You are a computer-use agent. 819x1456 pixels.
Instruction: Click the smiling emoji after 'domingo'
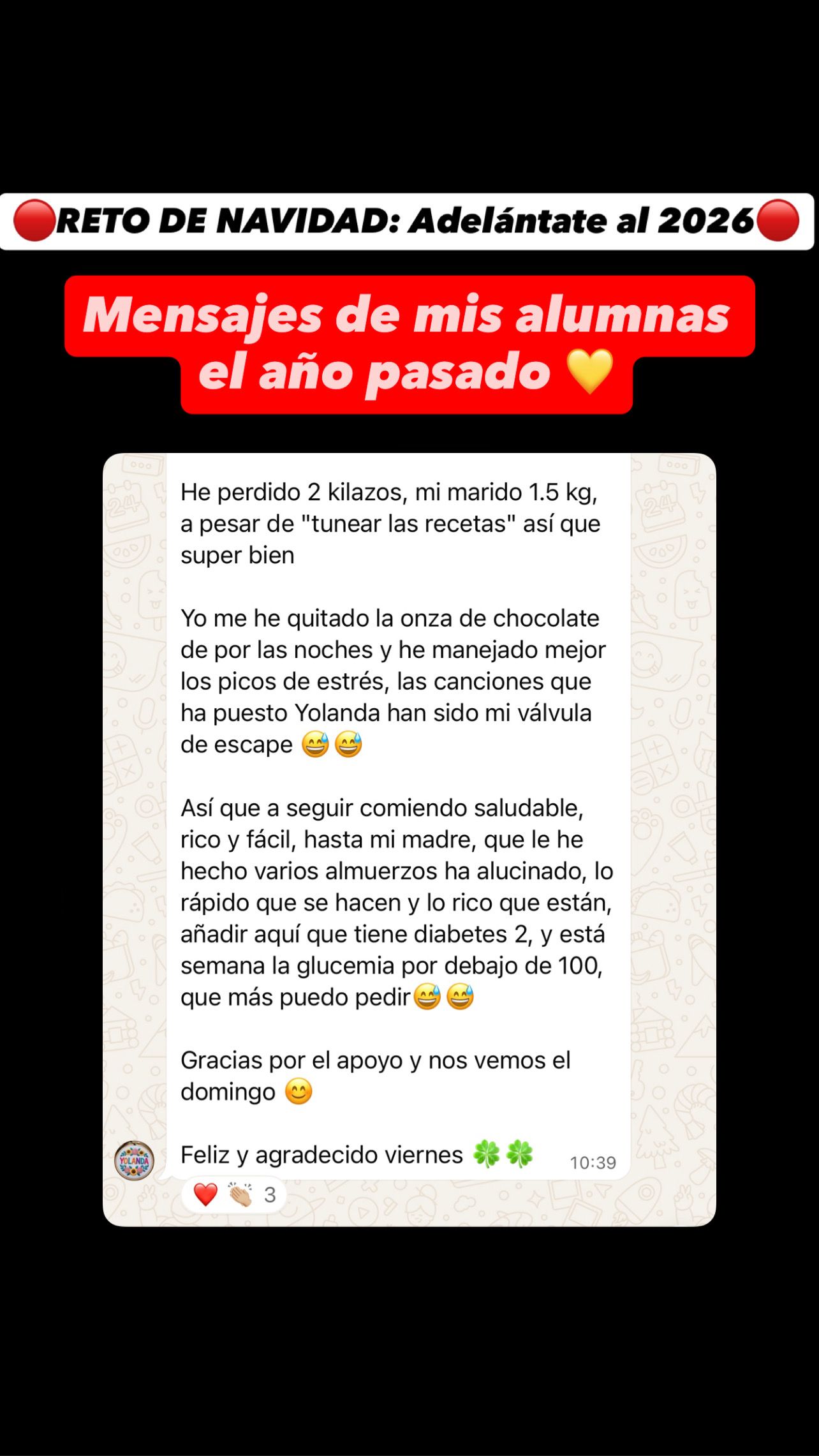point(298,1091)
